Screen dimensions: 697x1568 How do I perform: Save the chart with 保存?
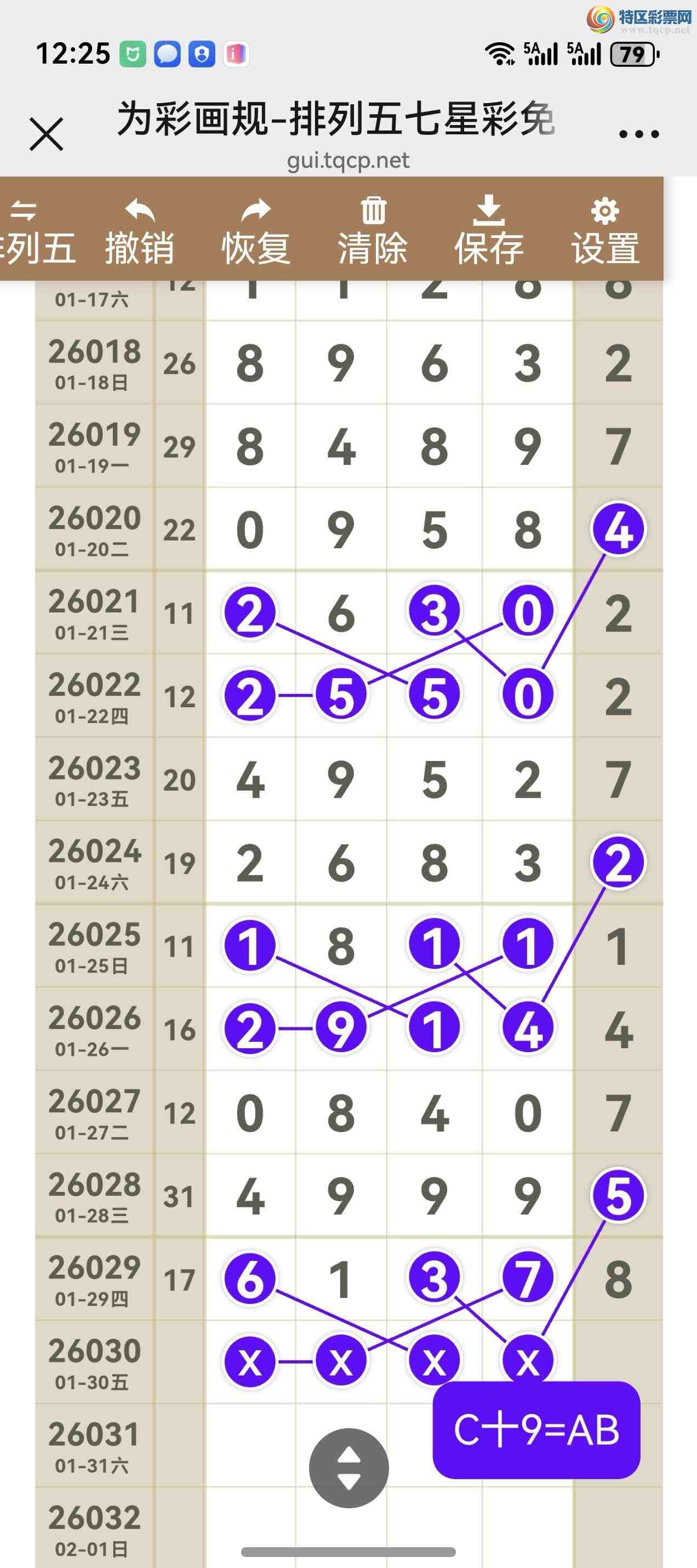click(x=489, y=231)
